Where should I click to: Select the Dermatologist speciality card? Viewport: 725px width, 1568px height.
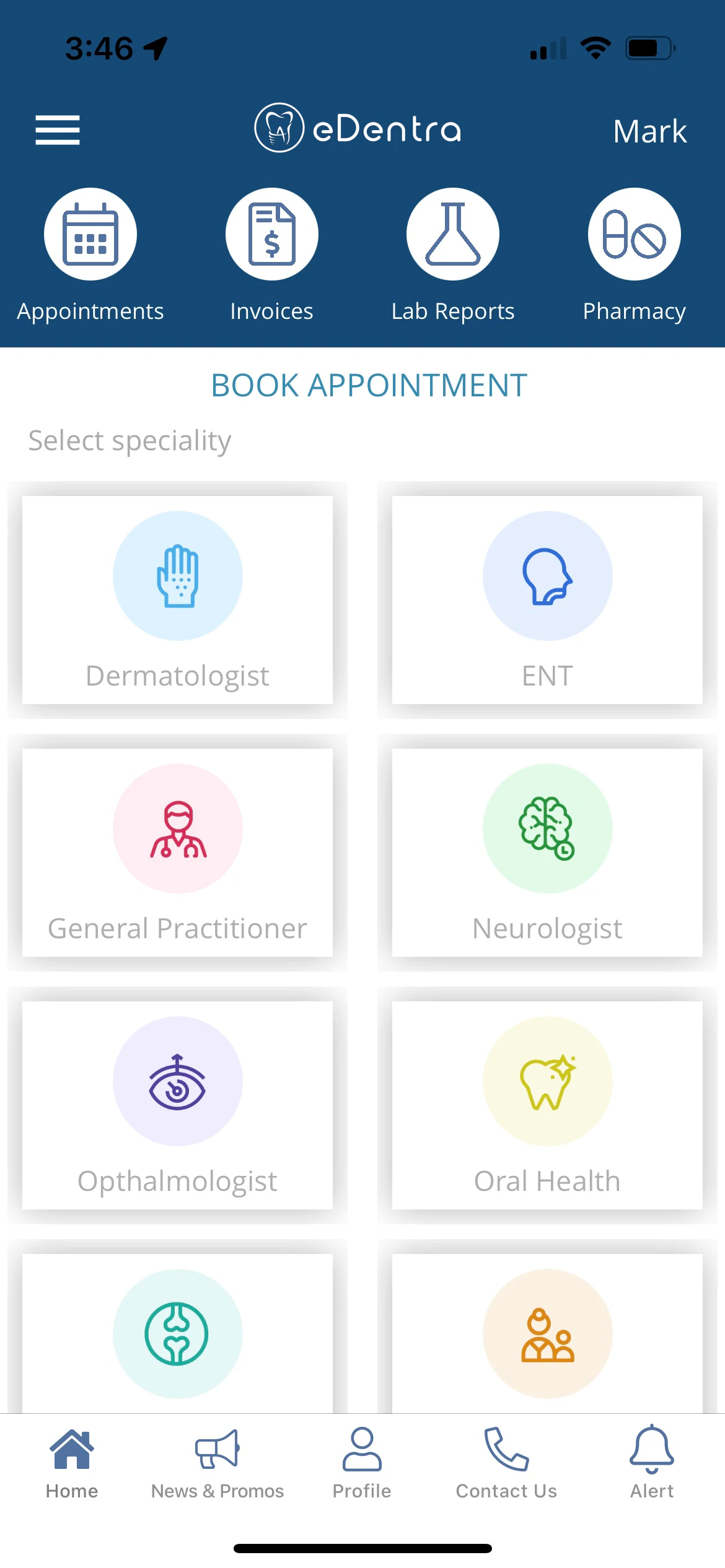coord(178,598)
